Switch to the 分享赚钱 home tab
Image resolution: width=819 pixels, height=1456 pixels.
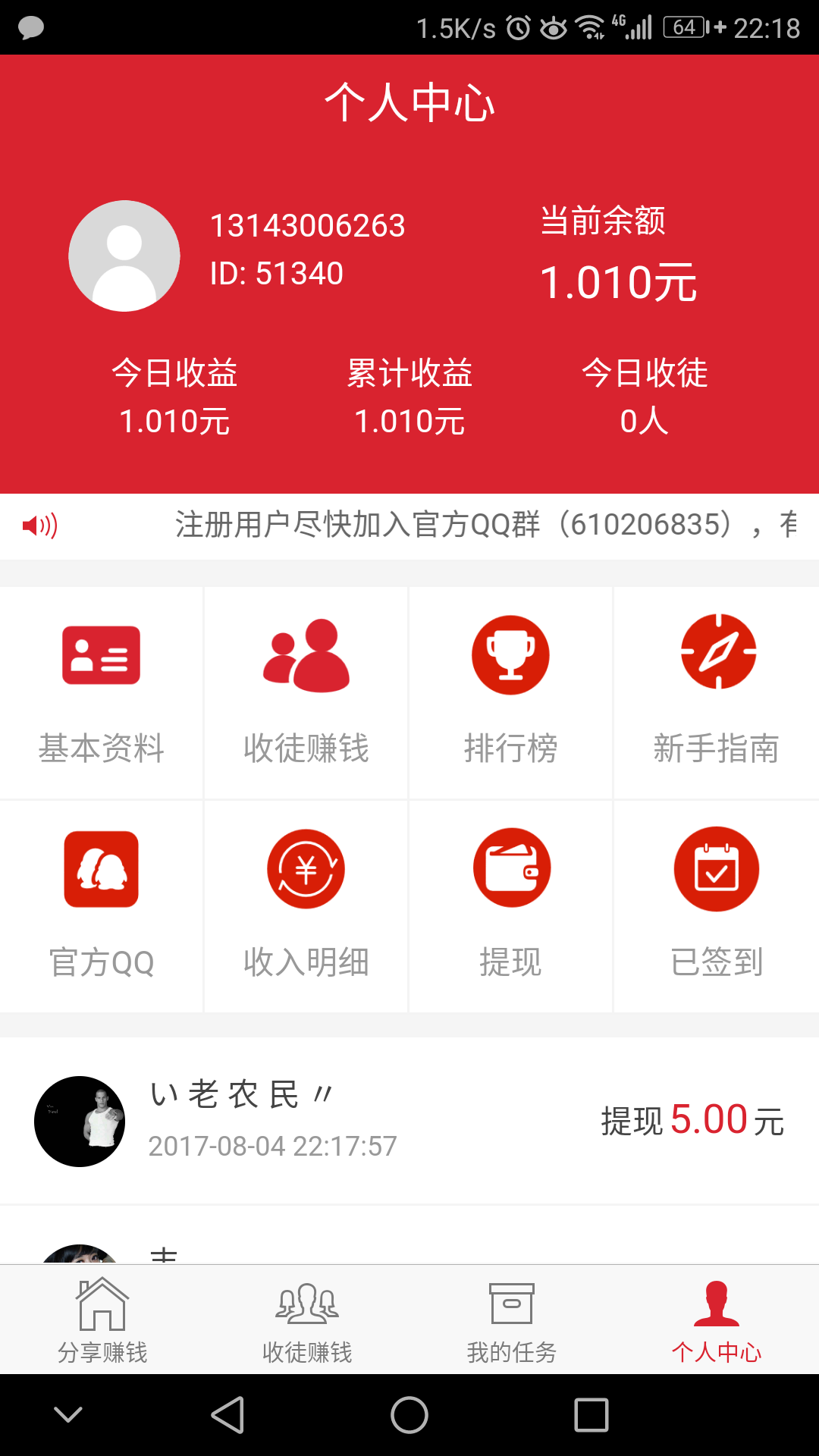(x=102, y=1319)
